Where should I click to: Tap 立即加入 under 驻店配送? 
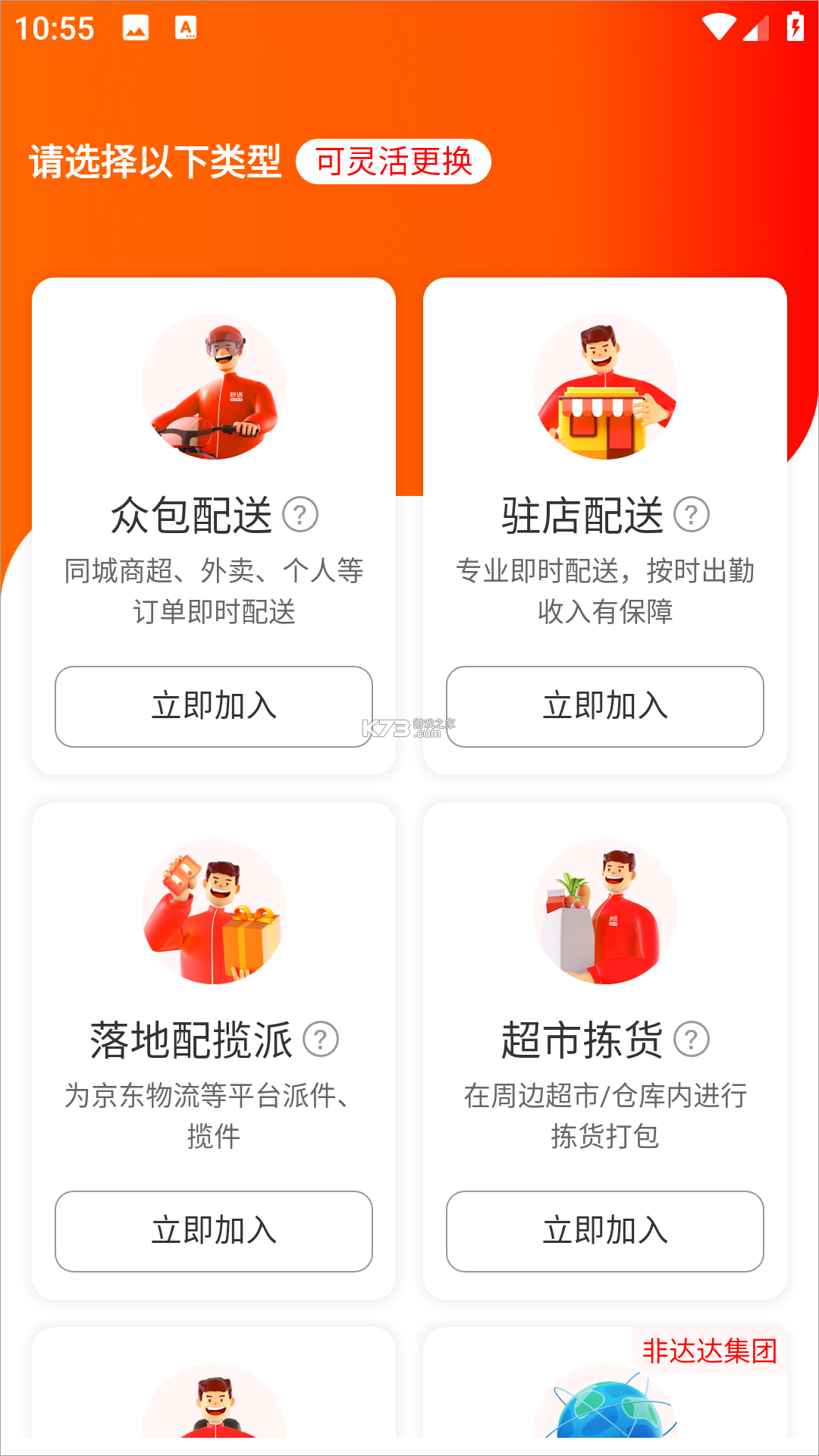point(604,707)
